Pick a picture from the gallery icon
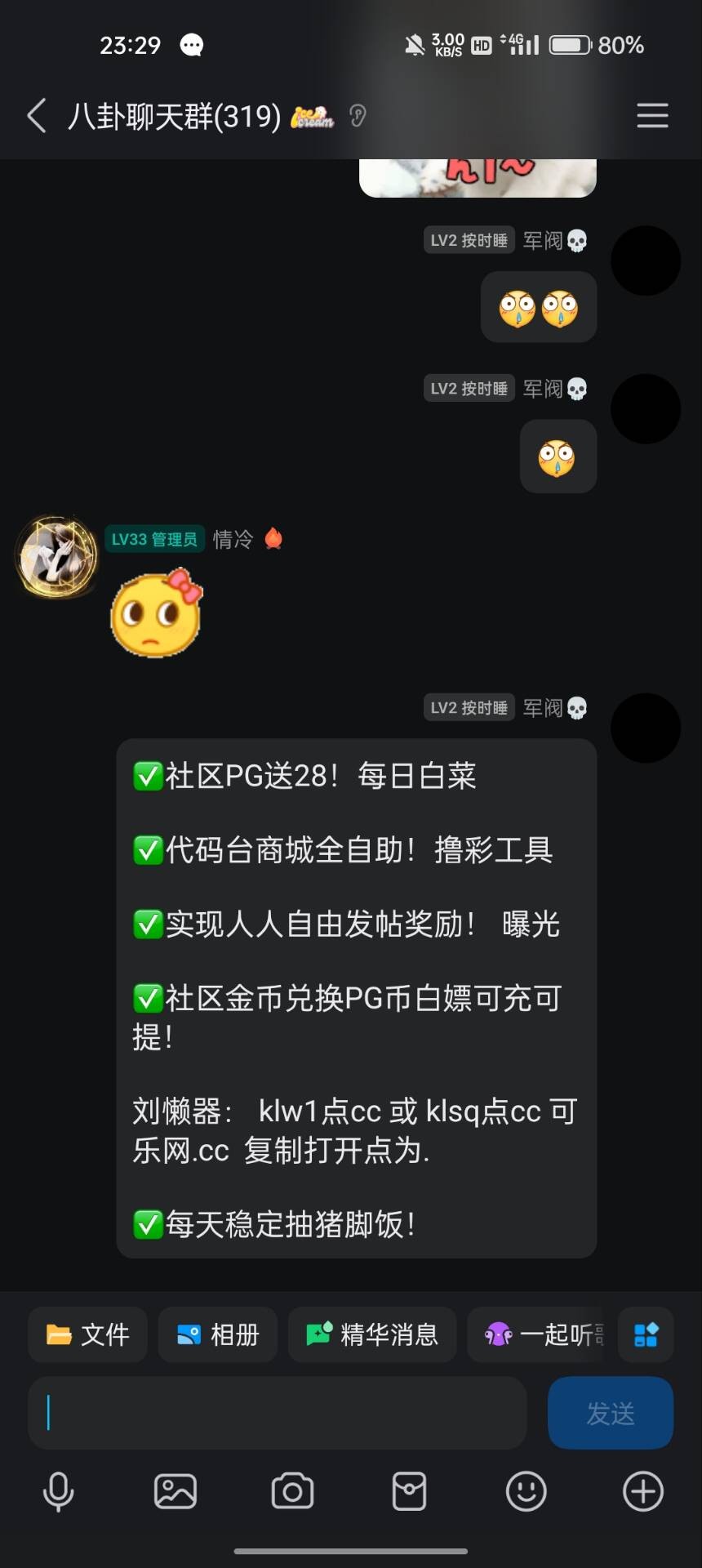This screenshot has width=702, height=1568. [x=175, y=1492]
